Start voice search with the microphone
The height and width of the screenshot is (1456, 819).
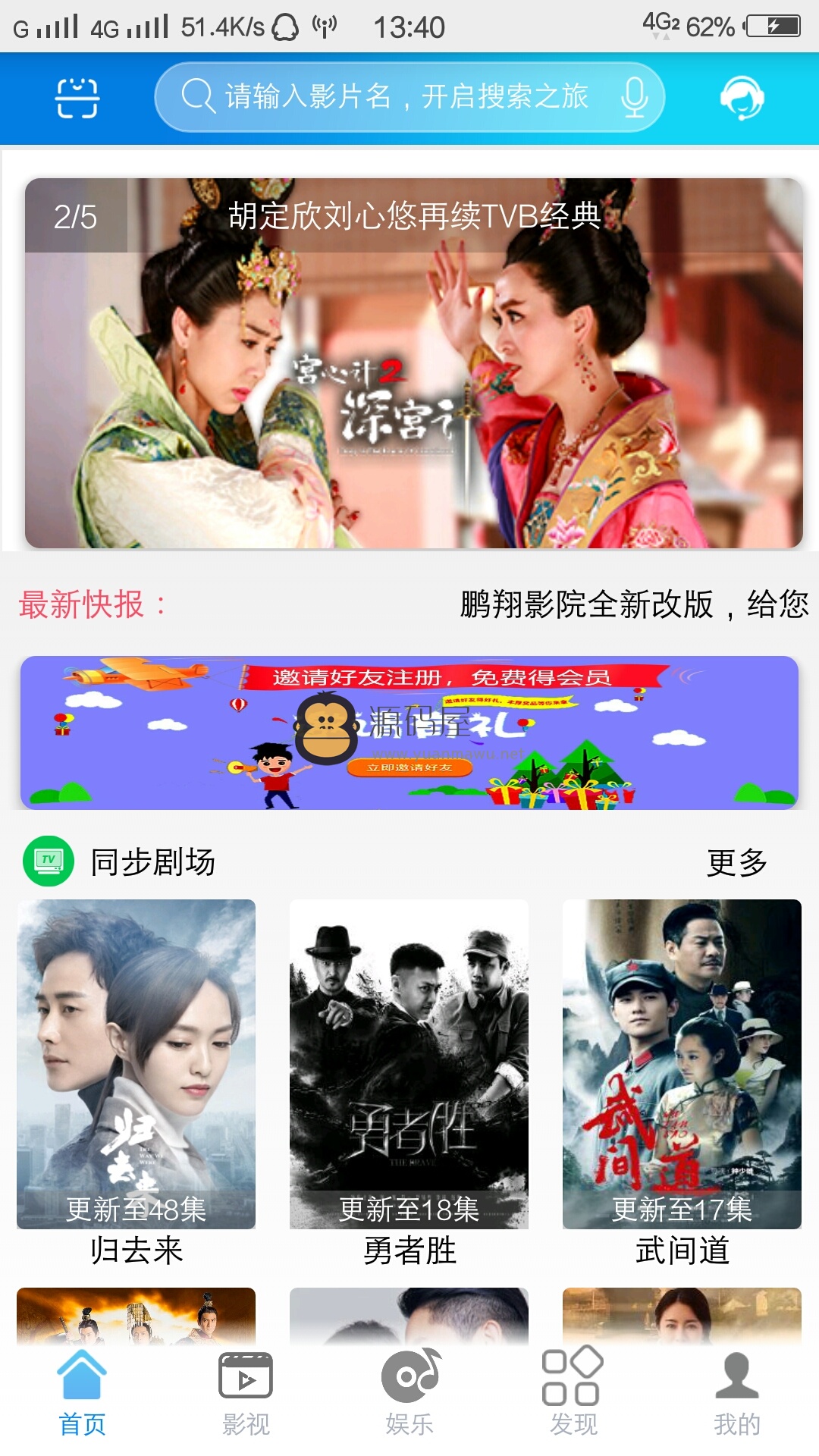click(x=634, y=97)
